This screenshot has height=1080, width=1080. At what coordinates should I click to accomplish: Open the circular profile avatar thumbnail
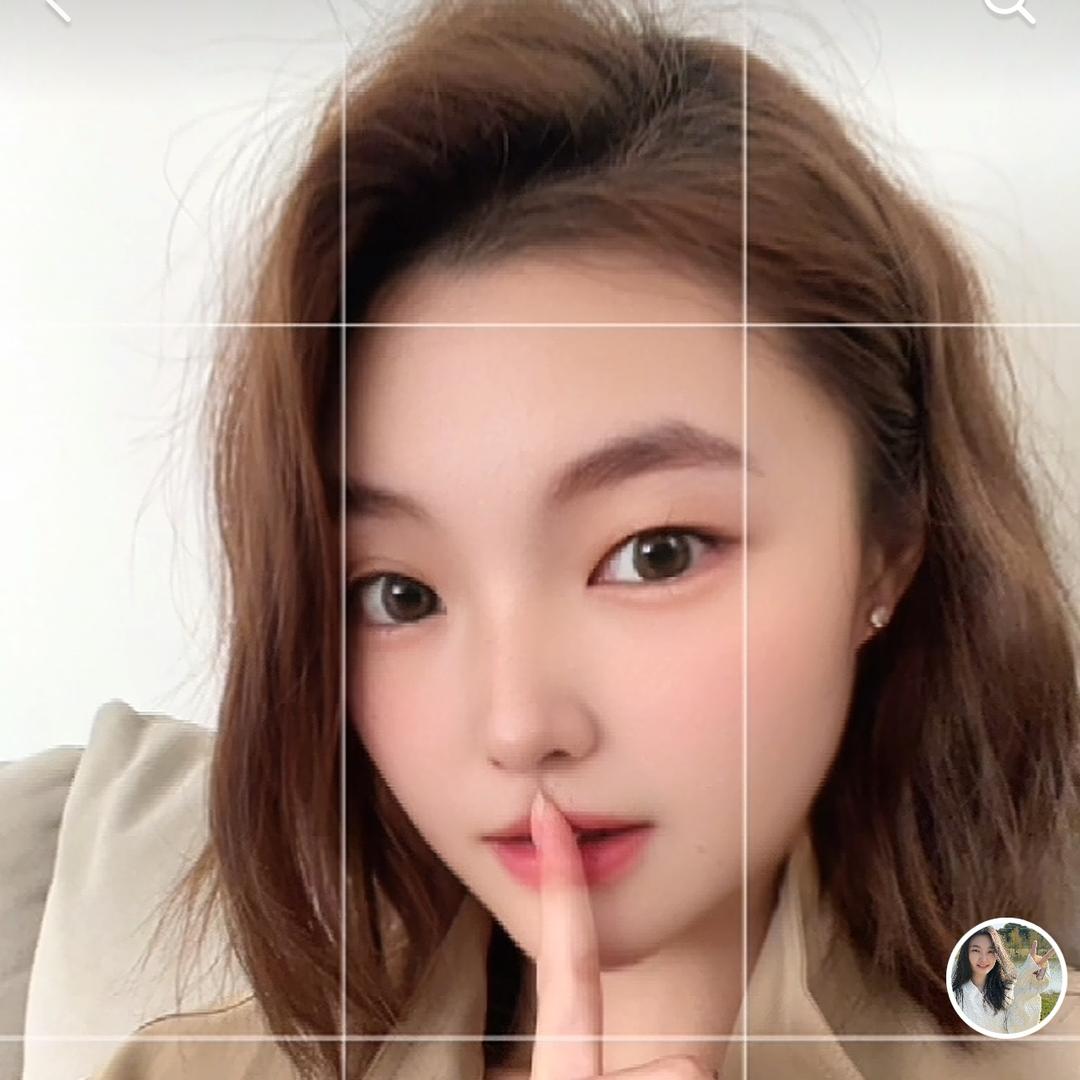1006,977
